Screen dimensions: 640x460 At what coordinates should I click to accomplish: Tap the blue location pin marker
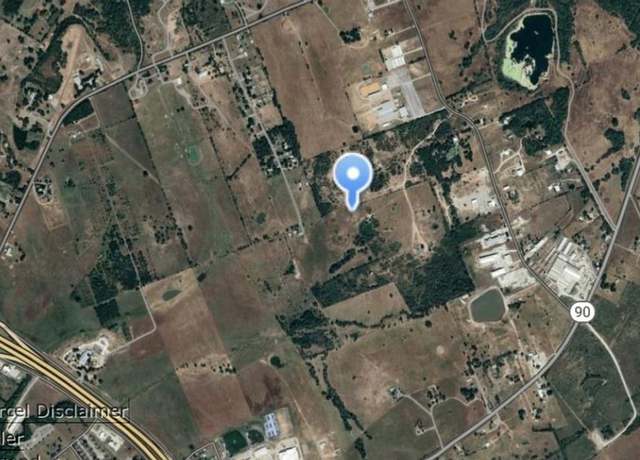pos(352,177)
